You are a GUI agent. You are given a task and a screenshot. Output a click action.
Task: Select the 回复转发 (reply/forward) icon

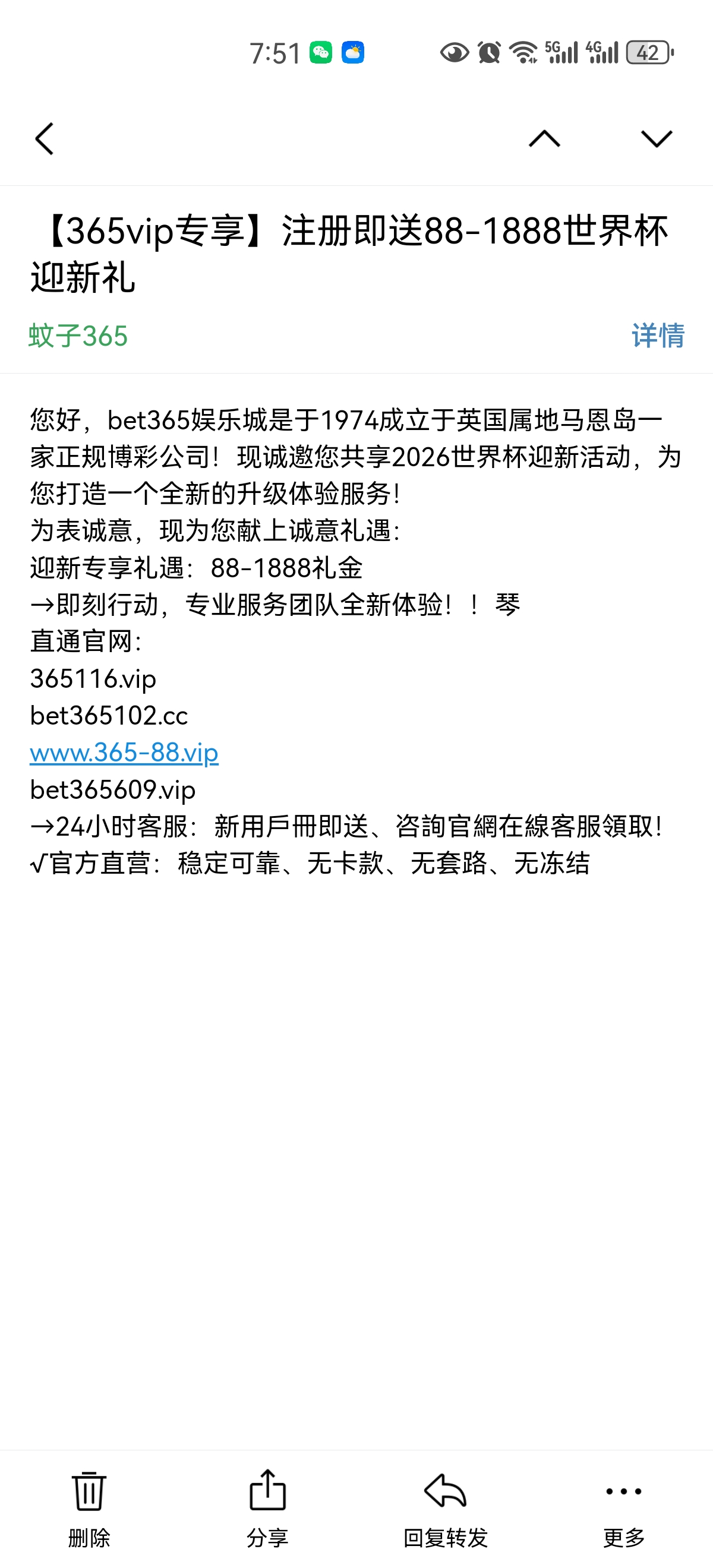pyautogui.click(x=444, y=1490)
